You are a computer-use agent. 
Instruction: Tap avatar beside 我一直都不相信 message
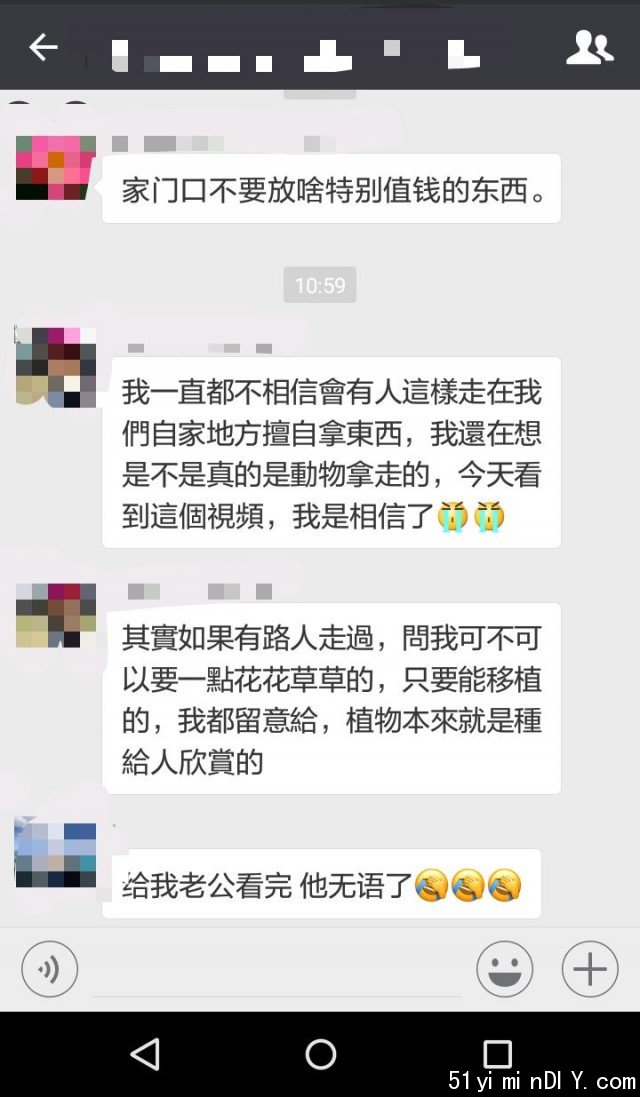56,367
